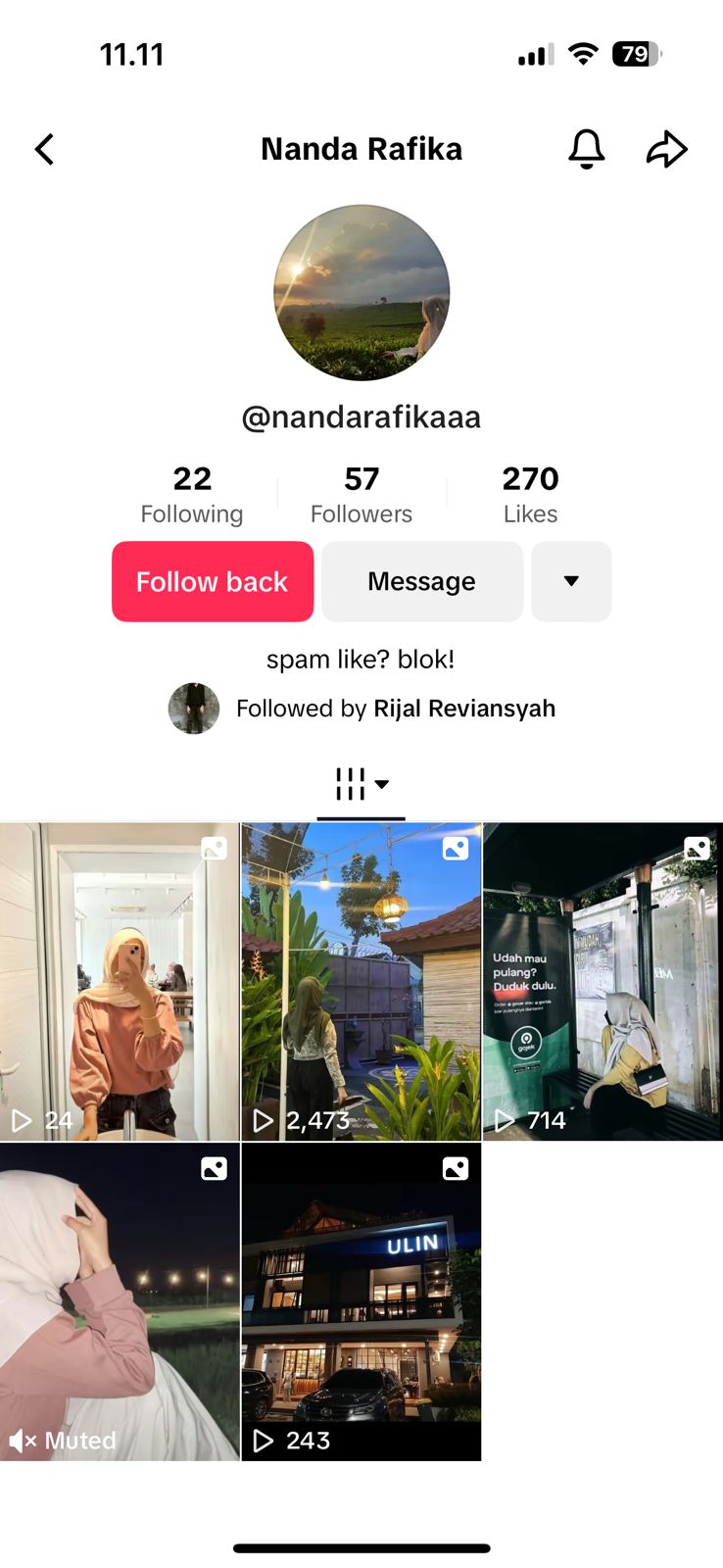Open the post with 2,473 views
Viewport: 723px width, 1568px height.
[361, 982]
